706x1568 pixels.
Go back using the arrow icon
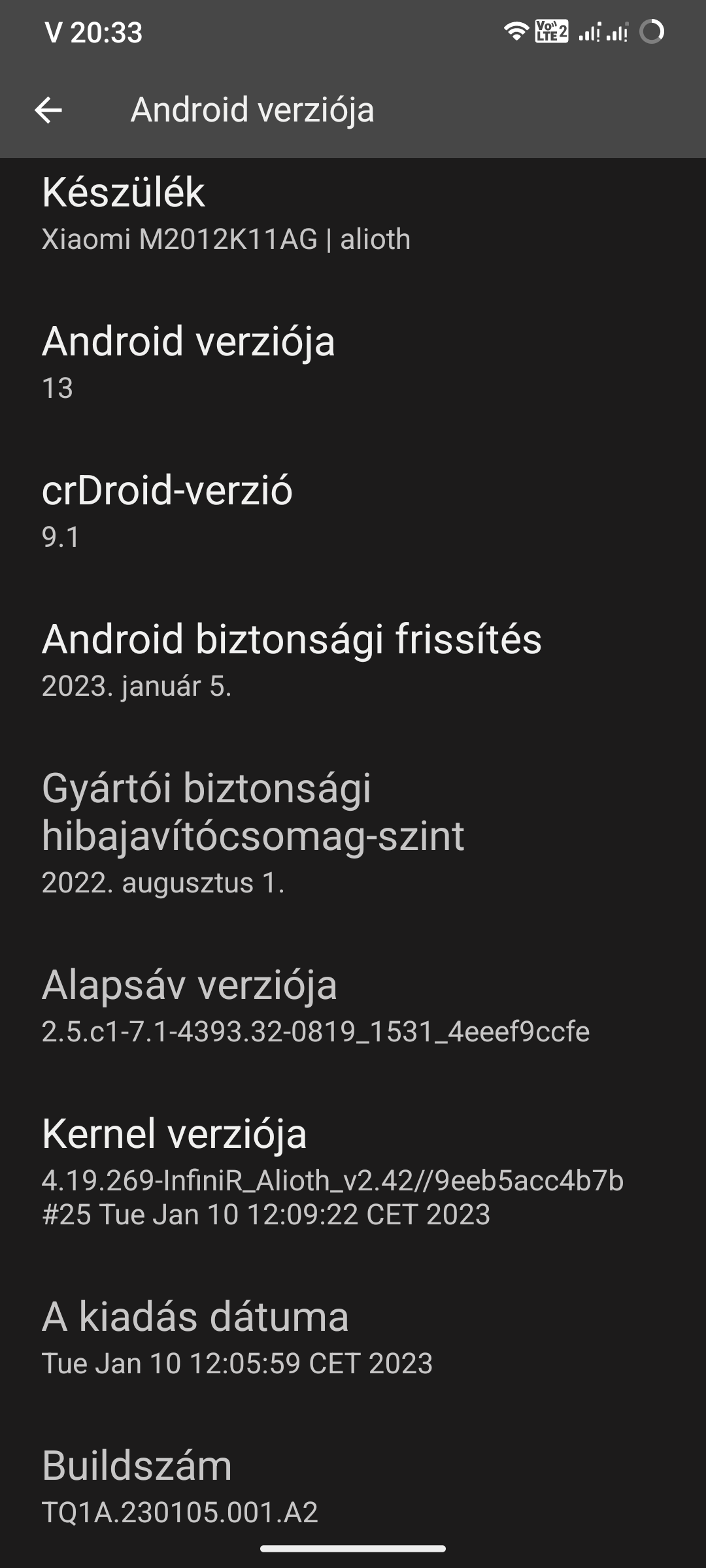48,110
